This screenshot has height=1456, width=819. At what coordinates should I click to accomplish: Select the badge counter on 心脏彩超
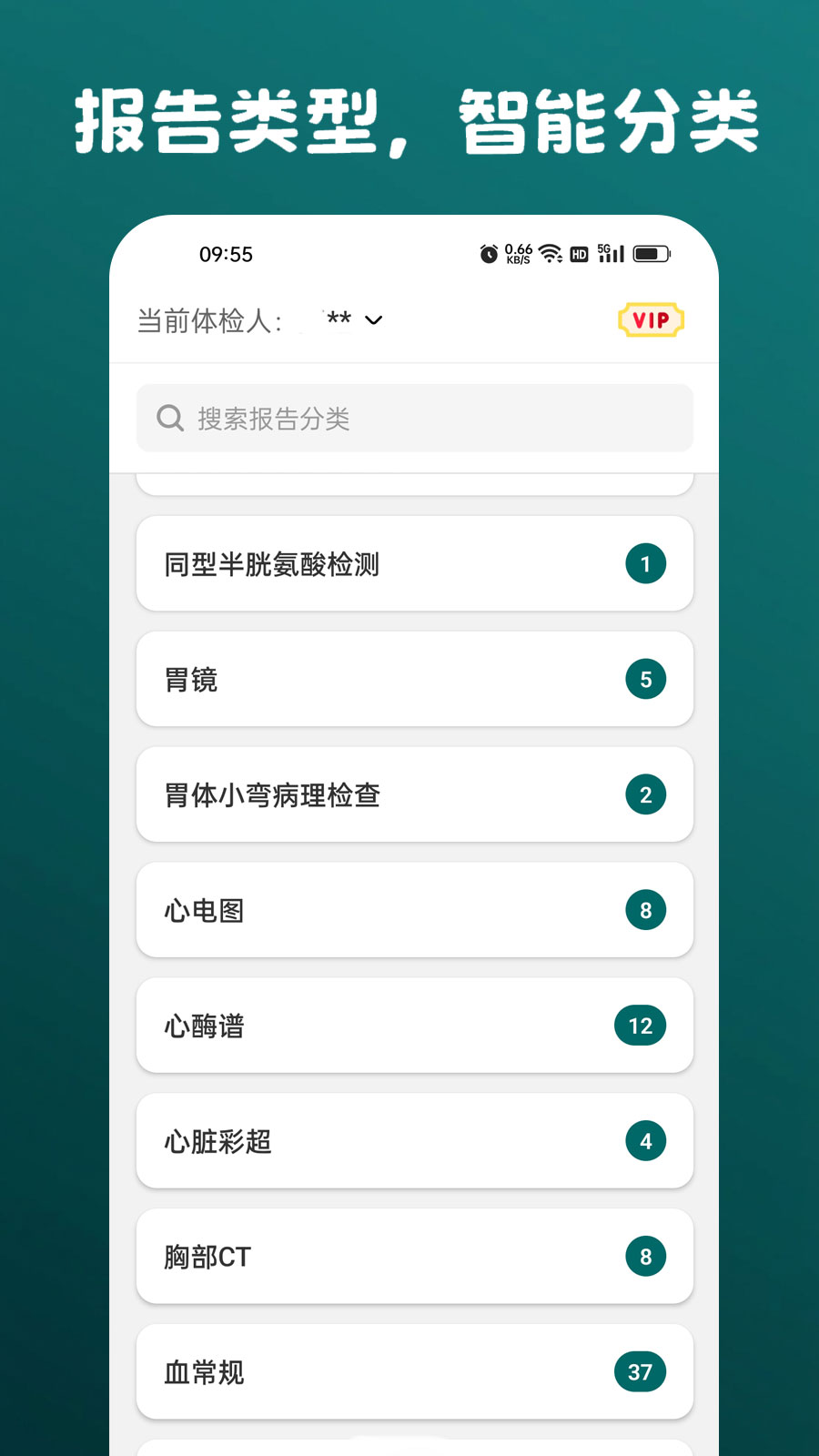[645, 1141]
